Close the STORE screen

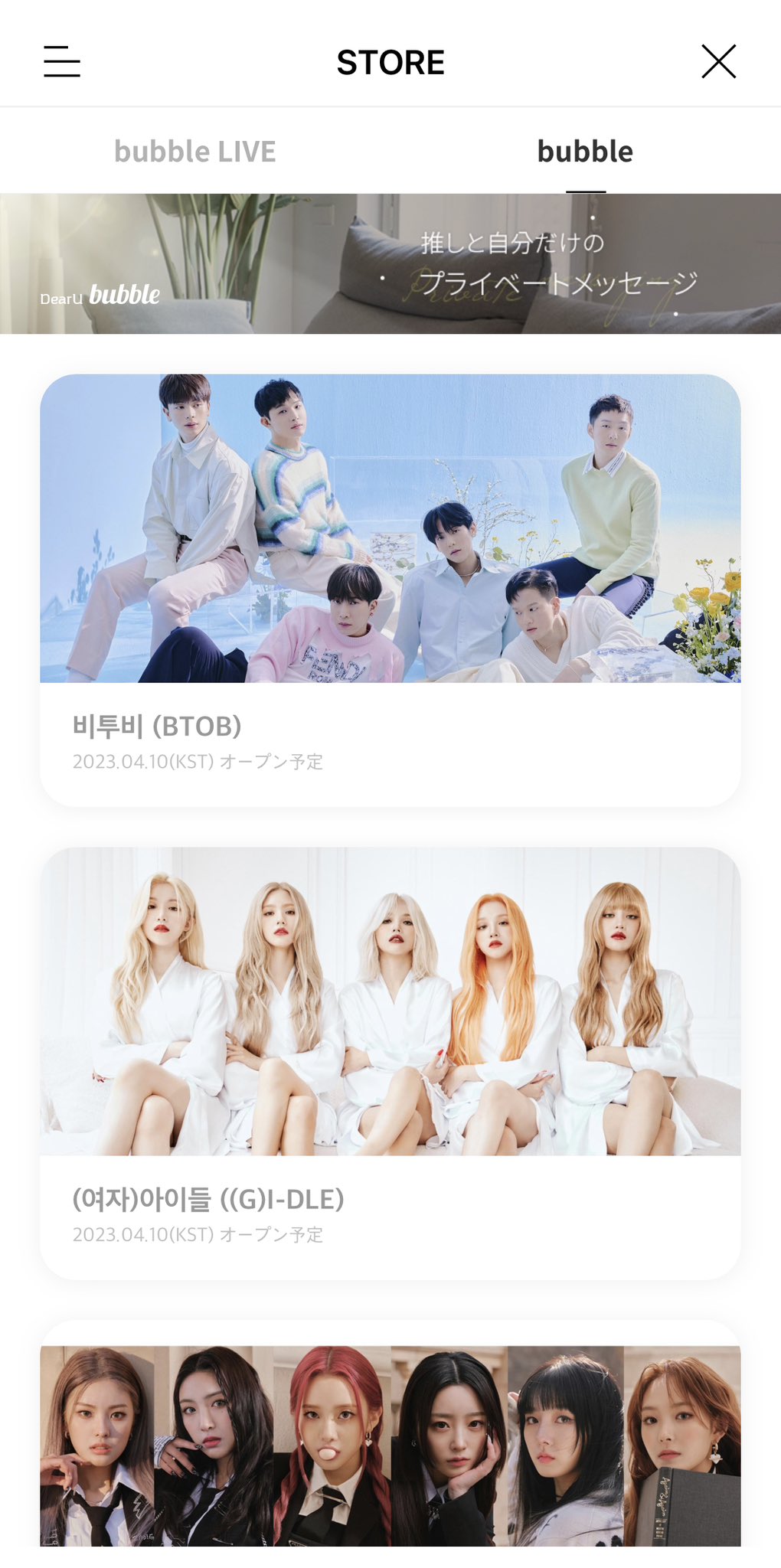[x=718, y=61]
